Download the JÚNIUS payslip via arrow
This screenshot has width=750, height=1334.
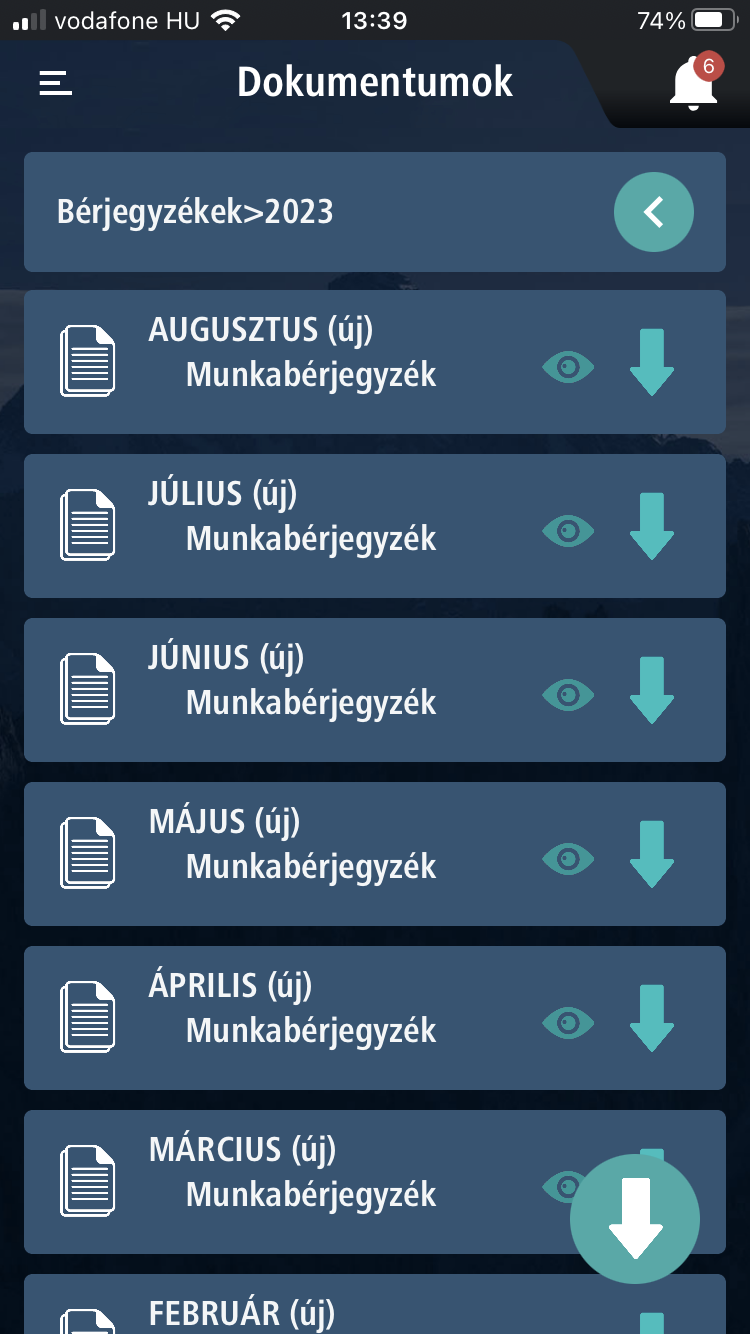[651, 691]
